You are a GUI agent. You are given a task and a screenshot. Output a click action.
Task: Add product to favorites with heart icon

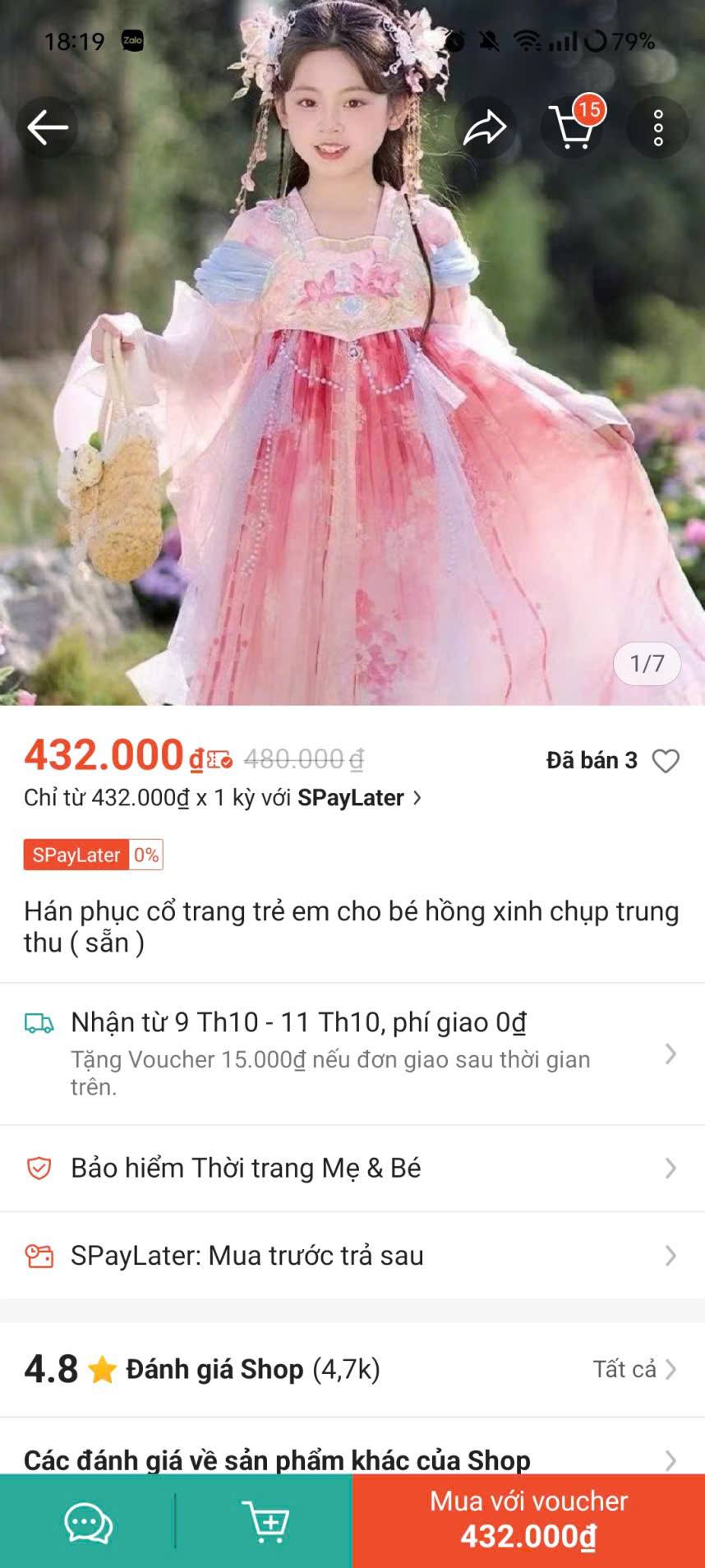(666, 761)
